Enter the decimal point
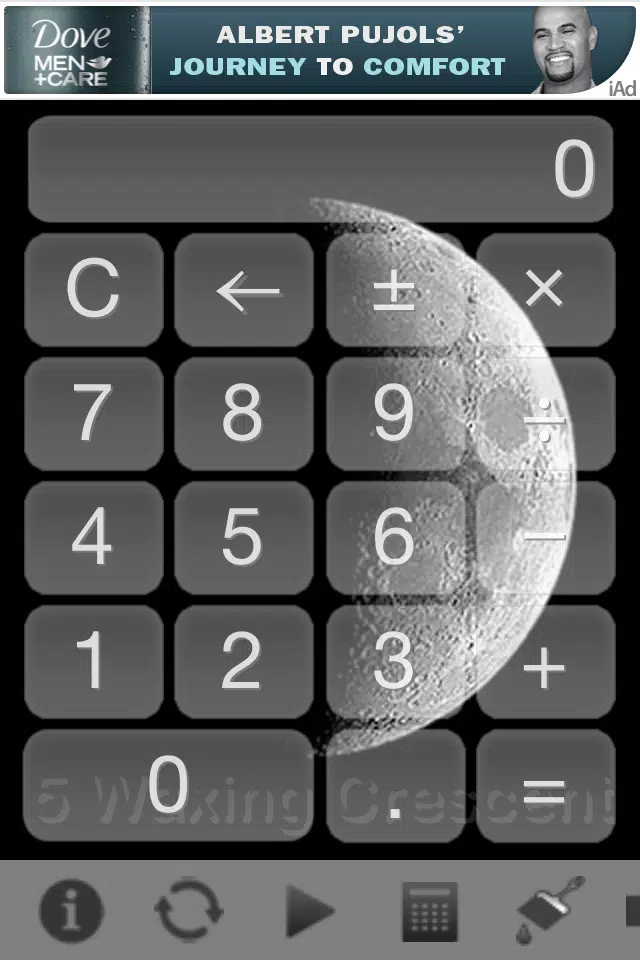This screenshot has width=640, height=960. click(x=395, y=786)
